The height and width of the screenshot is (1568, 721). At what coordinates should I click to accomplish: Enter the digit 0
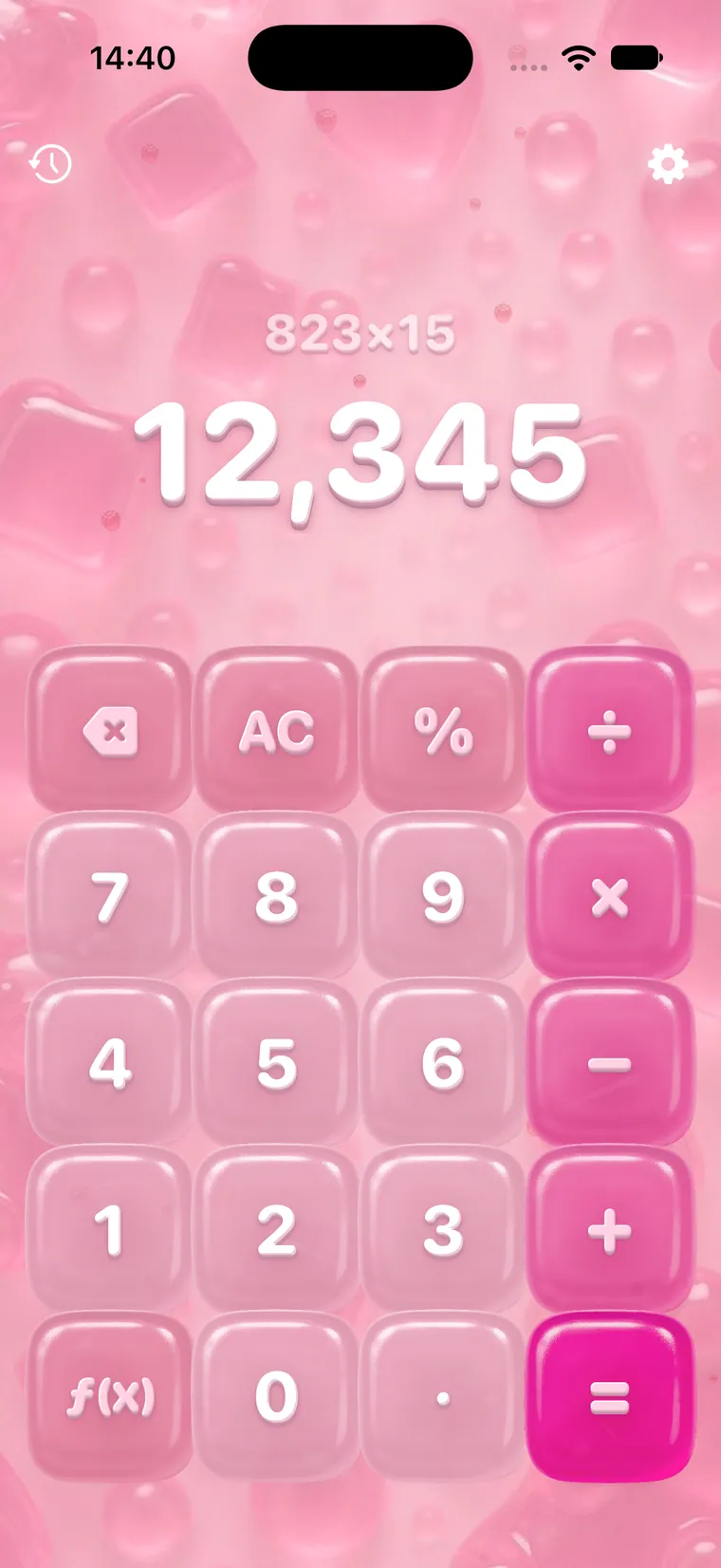(276, 1396)
